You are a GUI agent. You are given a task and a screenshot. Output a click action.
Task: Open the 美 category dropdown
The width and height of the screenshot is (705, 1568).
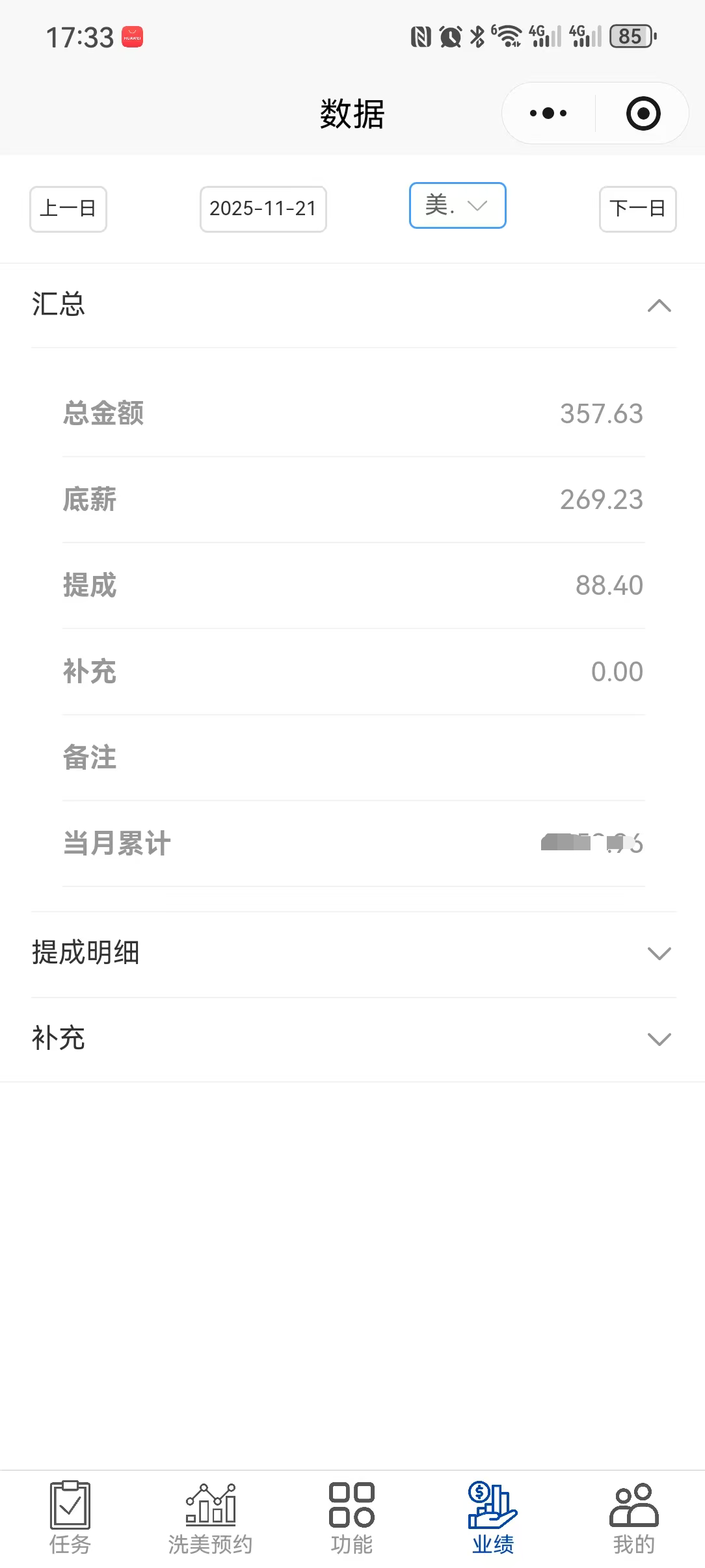457,205
